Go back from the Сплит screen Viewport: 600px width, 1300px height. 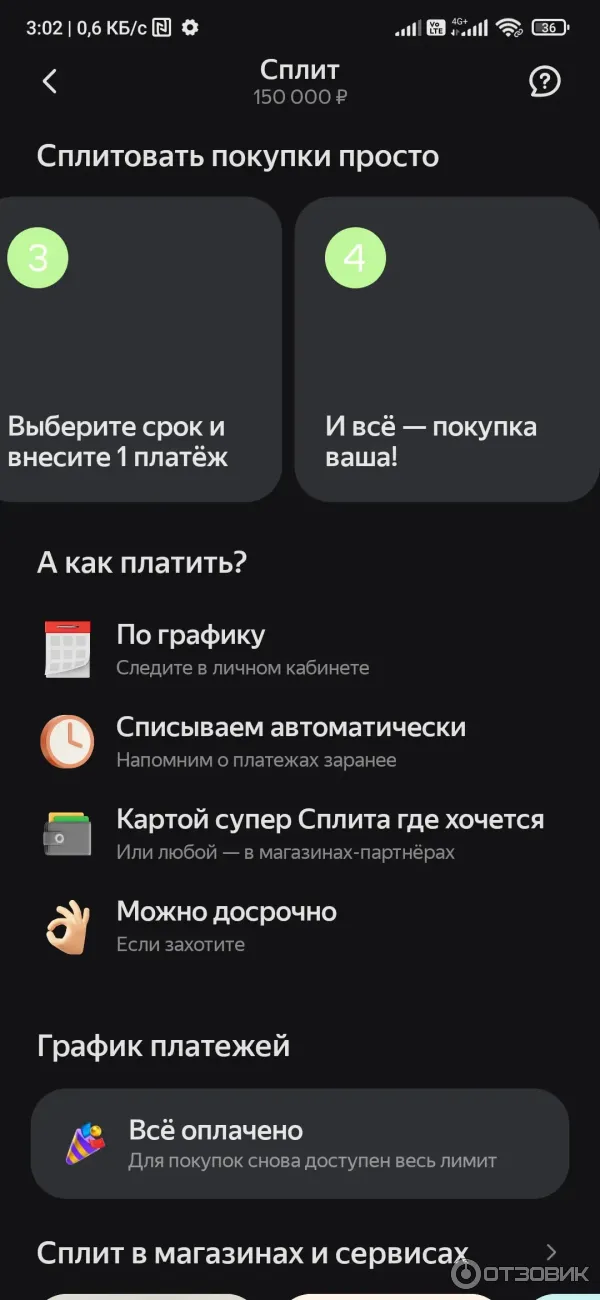click(50, 82)
